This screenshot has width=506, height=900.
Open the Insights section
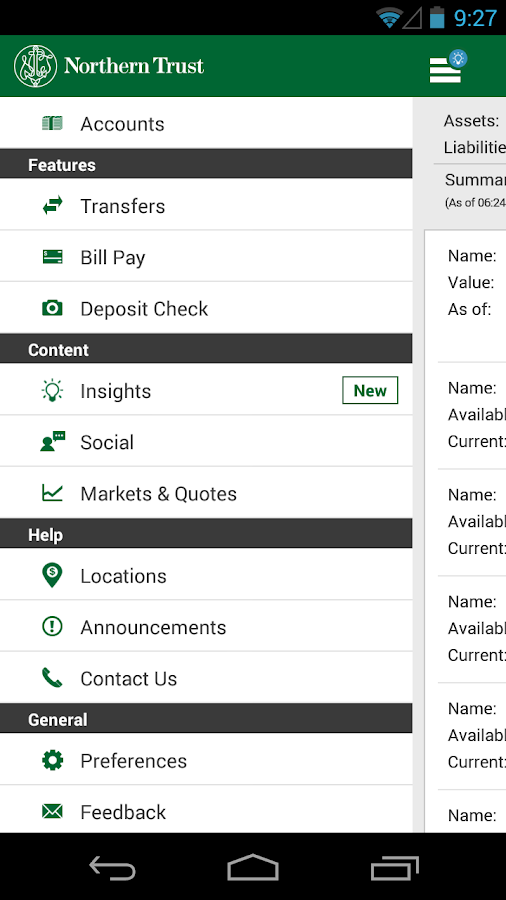[x=206, y=389]
